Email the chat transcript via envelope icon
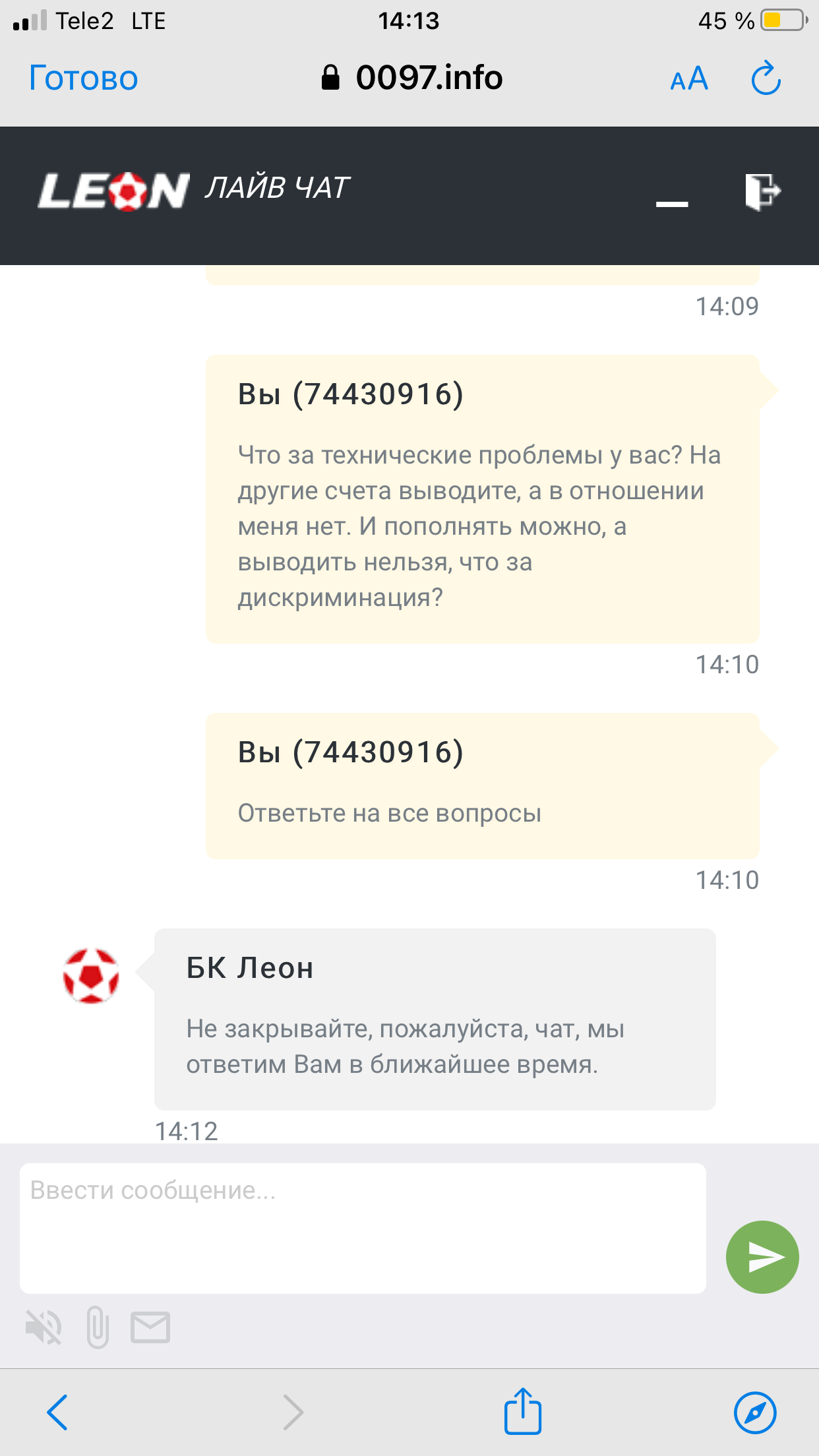Image resolution: width=819 pixels, height=1456 pixels. [x=150, y=1327]
